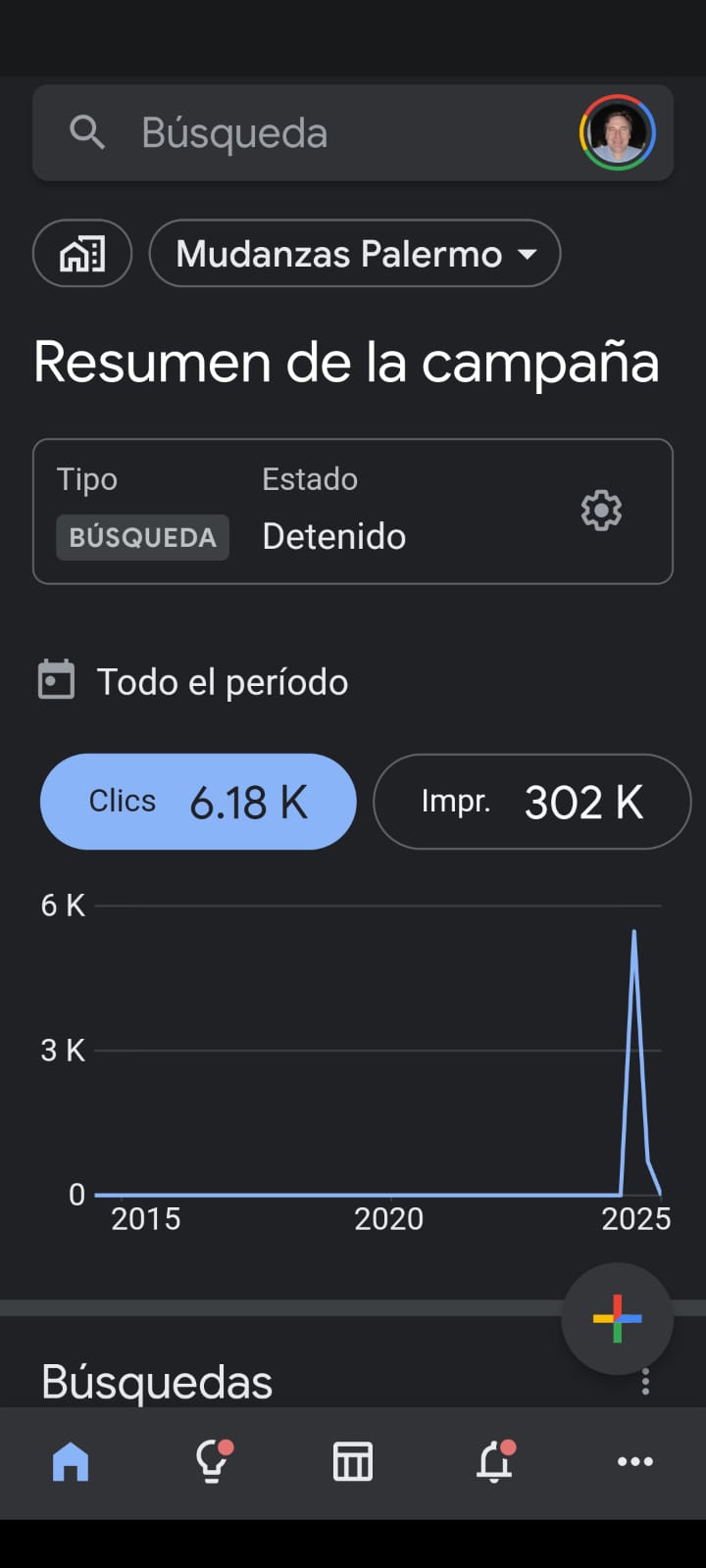Tap the colorful plus create button

[617, 1319]
